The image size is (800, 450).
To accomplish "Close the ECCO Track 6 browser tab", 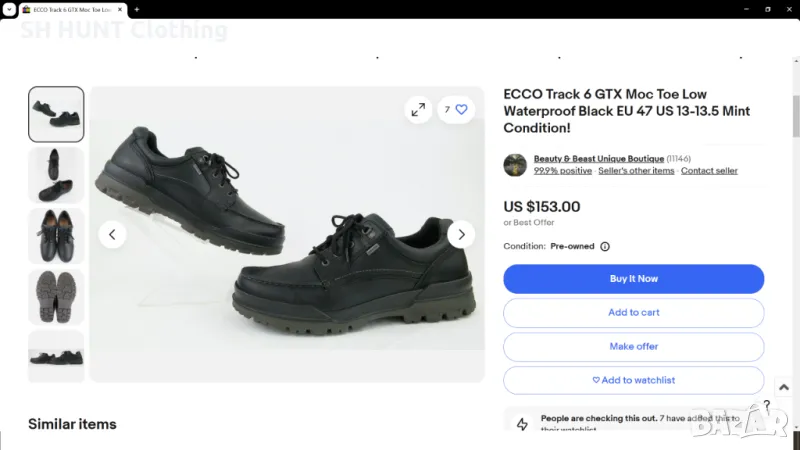I will click(x=119, y=8).
